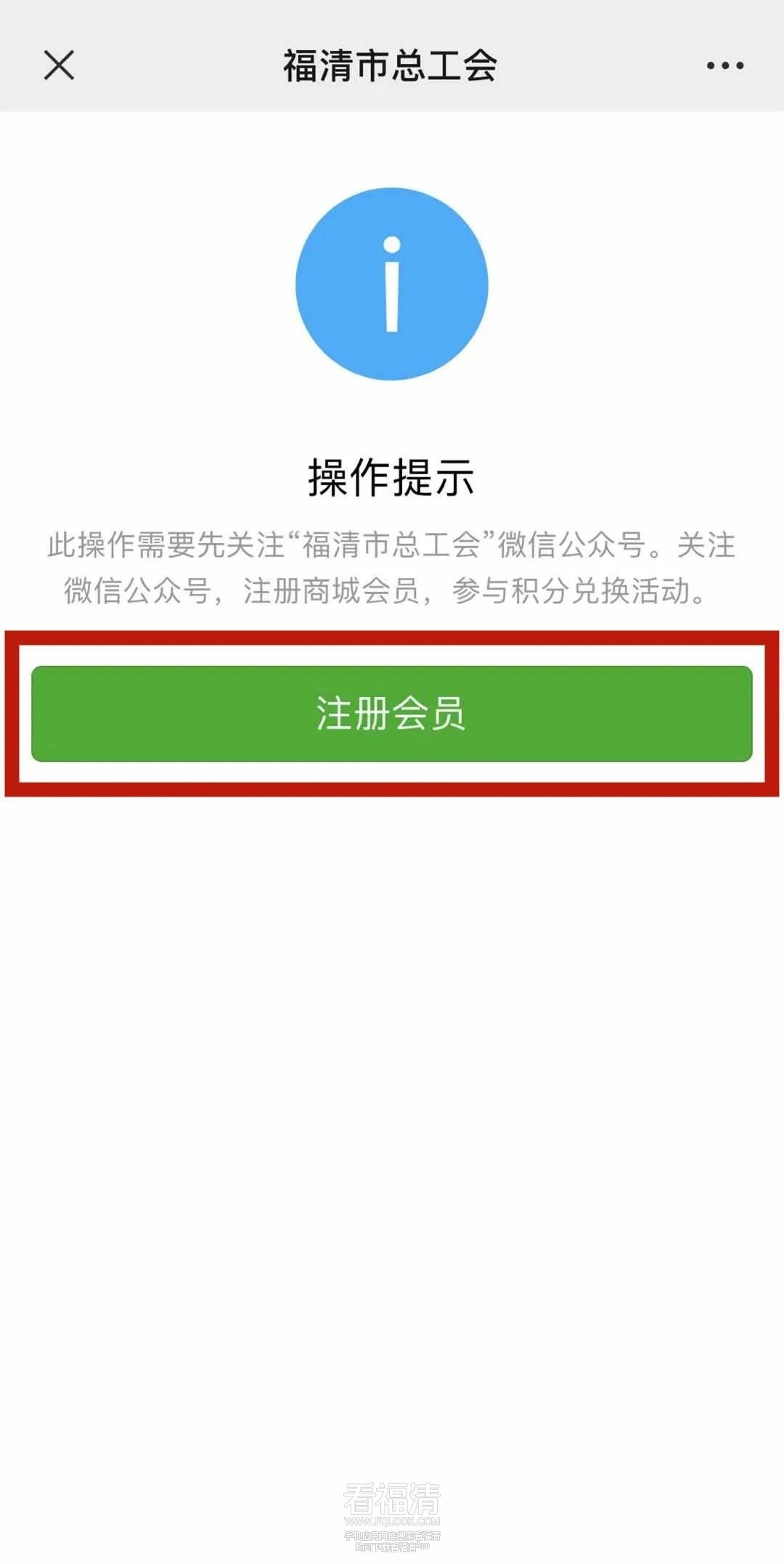Close the 福清市总工会 page
The height and width of the screenshot is (1564, 784).
[x=59, y=65]
